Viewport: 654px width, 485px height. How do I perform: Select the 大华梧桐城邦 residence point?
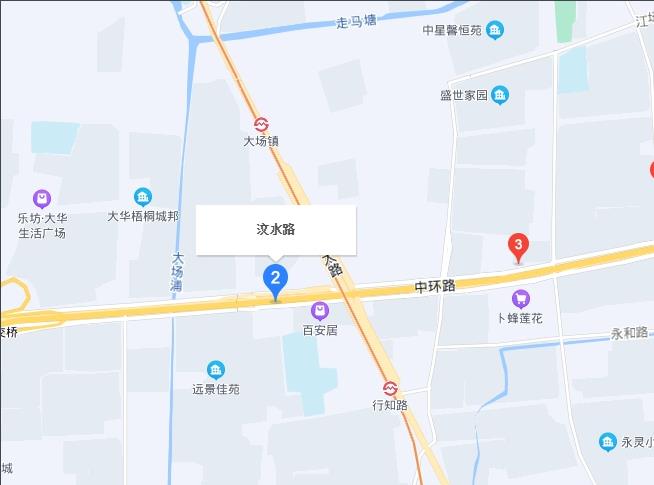tap(143, 197)
